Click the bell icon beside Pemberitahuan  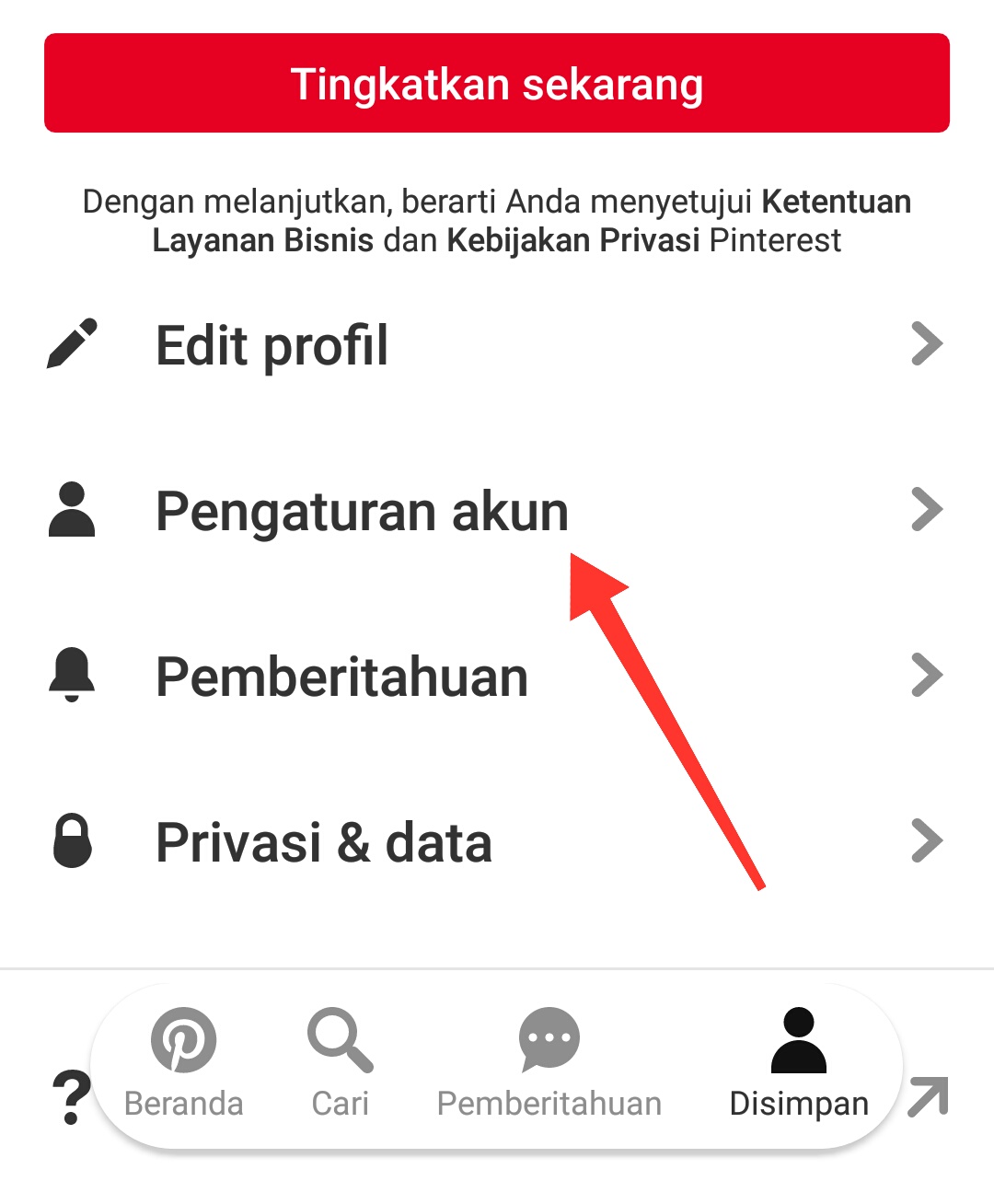[x=72, y=676]
